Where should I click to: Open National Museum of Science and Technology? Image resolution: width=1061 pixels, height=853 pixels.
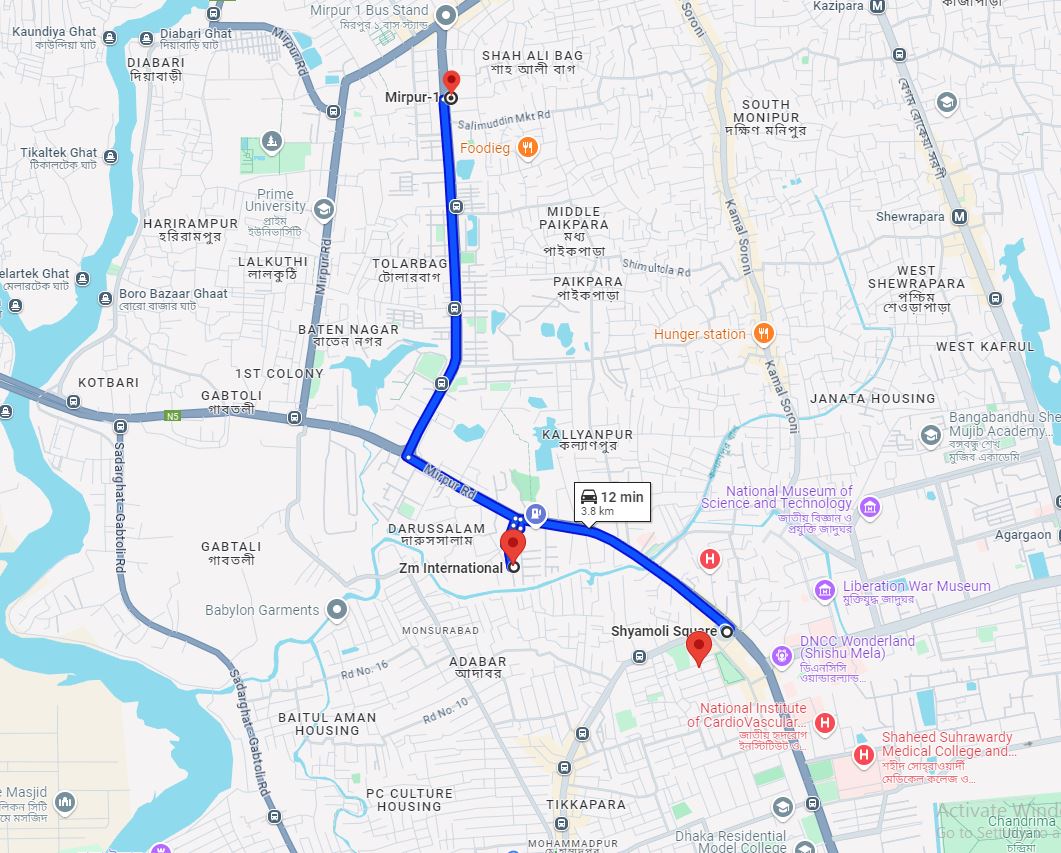coord(869,508)
